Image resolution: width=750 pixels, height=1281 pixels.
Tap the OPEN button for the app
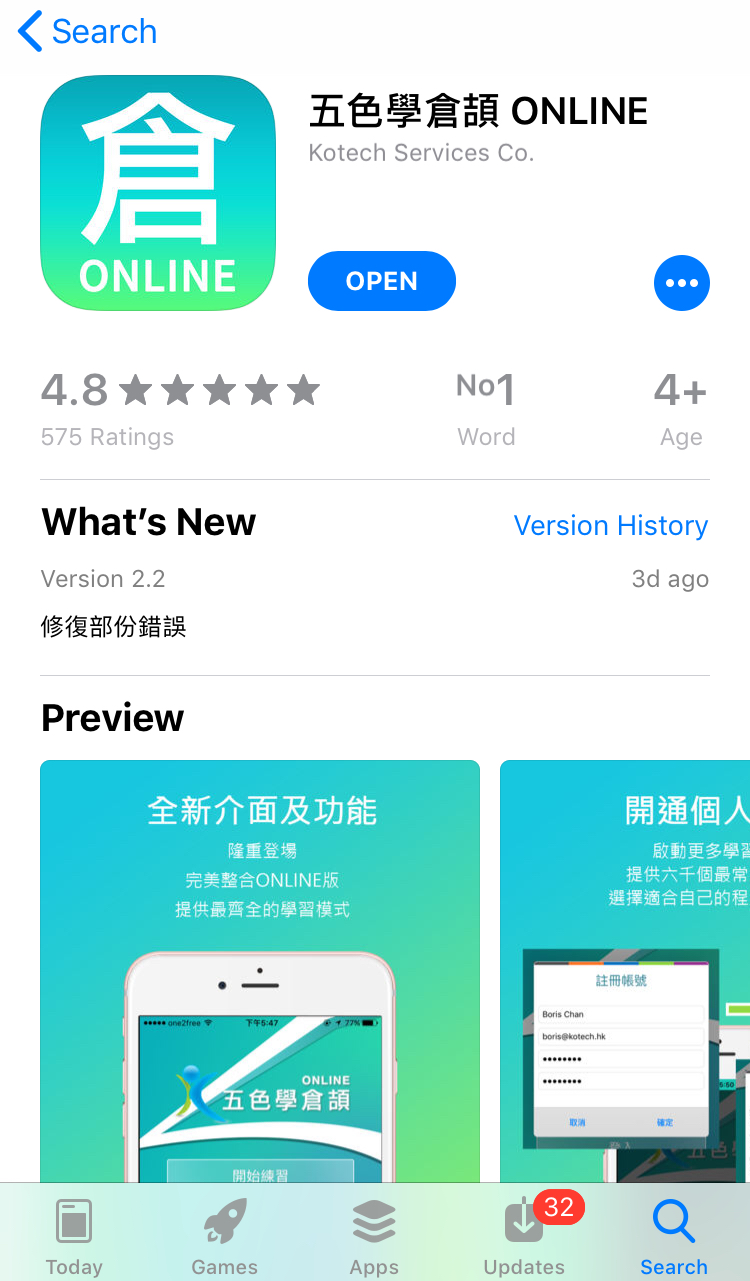tap(381, 282)
